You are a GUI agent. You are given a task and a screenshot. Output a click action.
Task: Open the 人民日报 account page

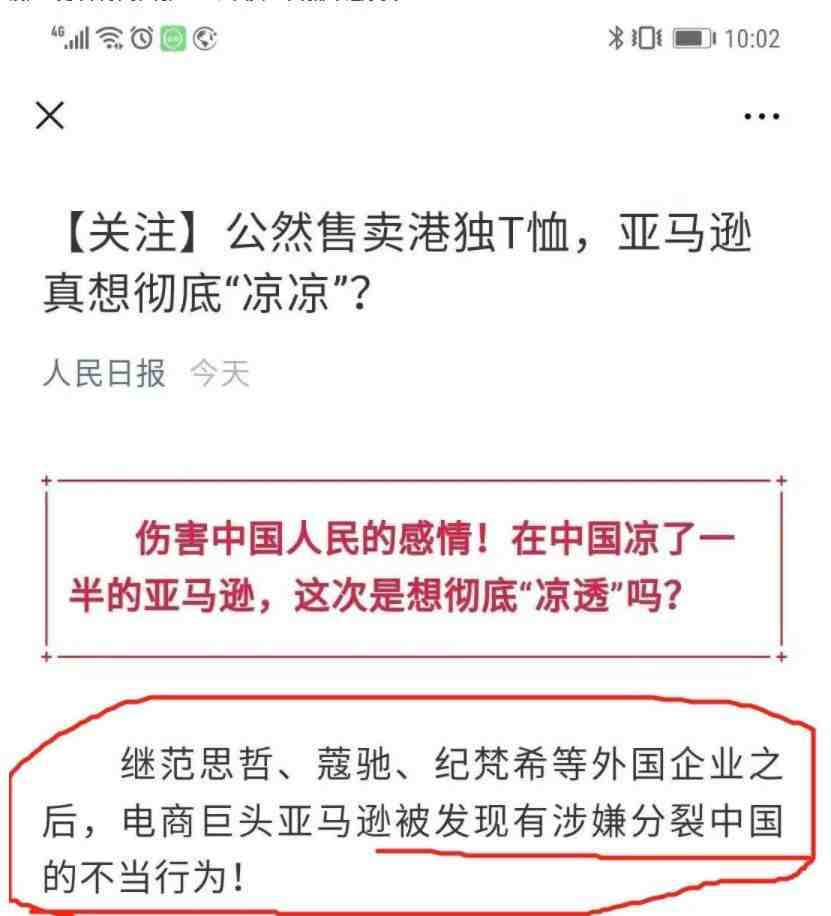pyautogui.click(x=104, y=374)
